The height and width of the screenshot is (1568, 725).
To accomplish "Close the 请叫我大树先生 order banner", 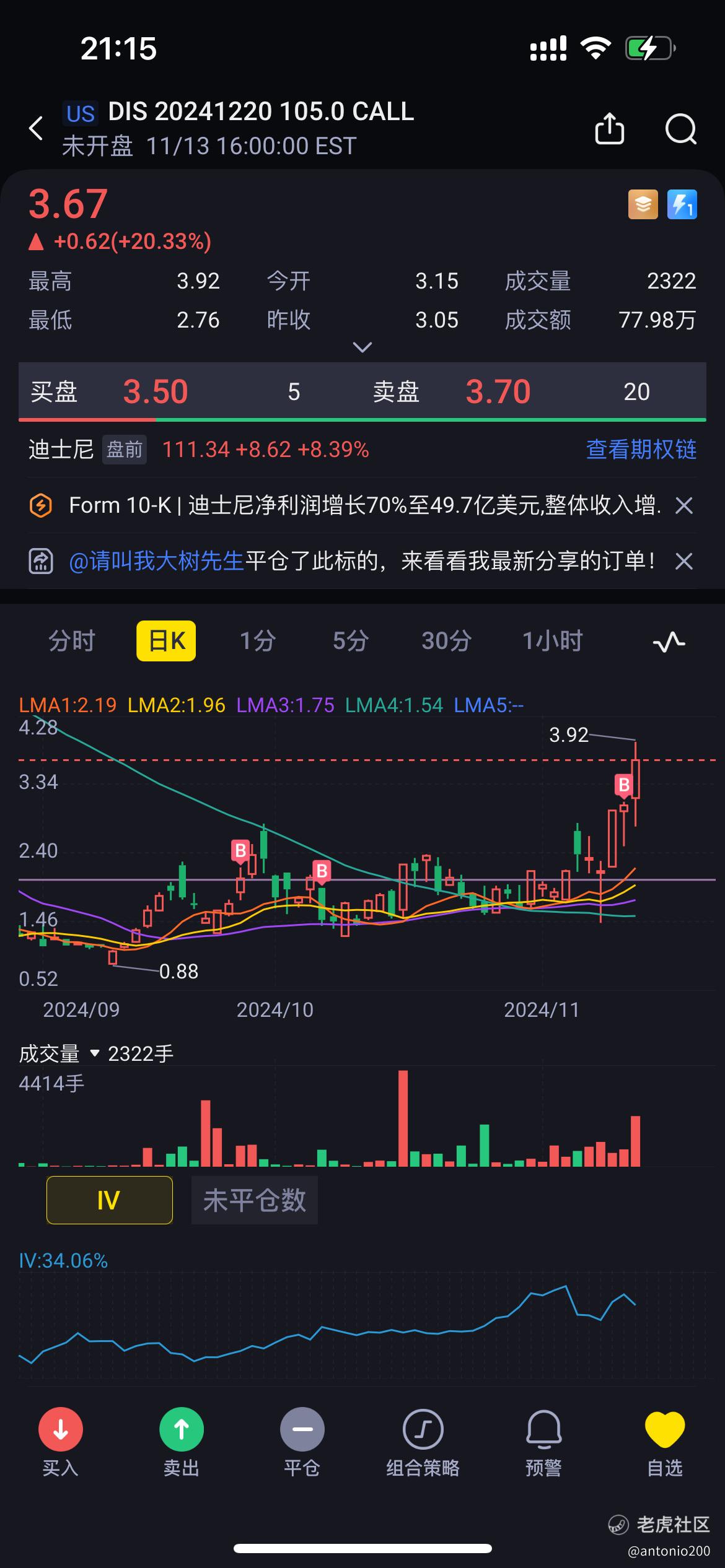I will click(684, 562).
